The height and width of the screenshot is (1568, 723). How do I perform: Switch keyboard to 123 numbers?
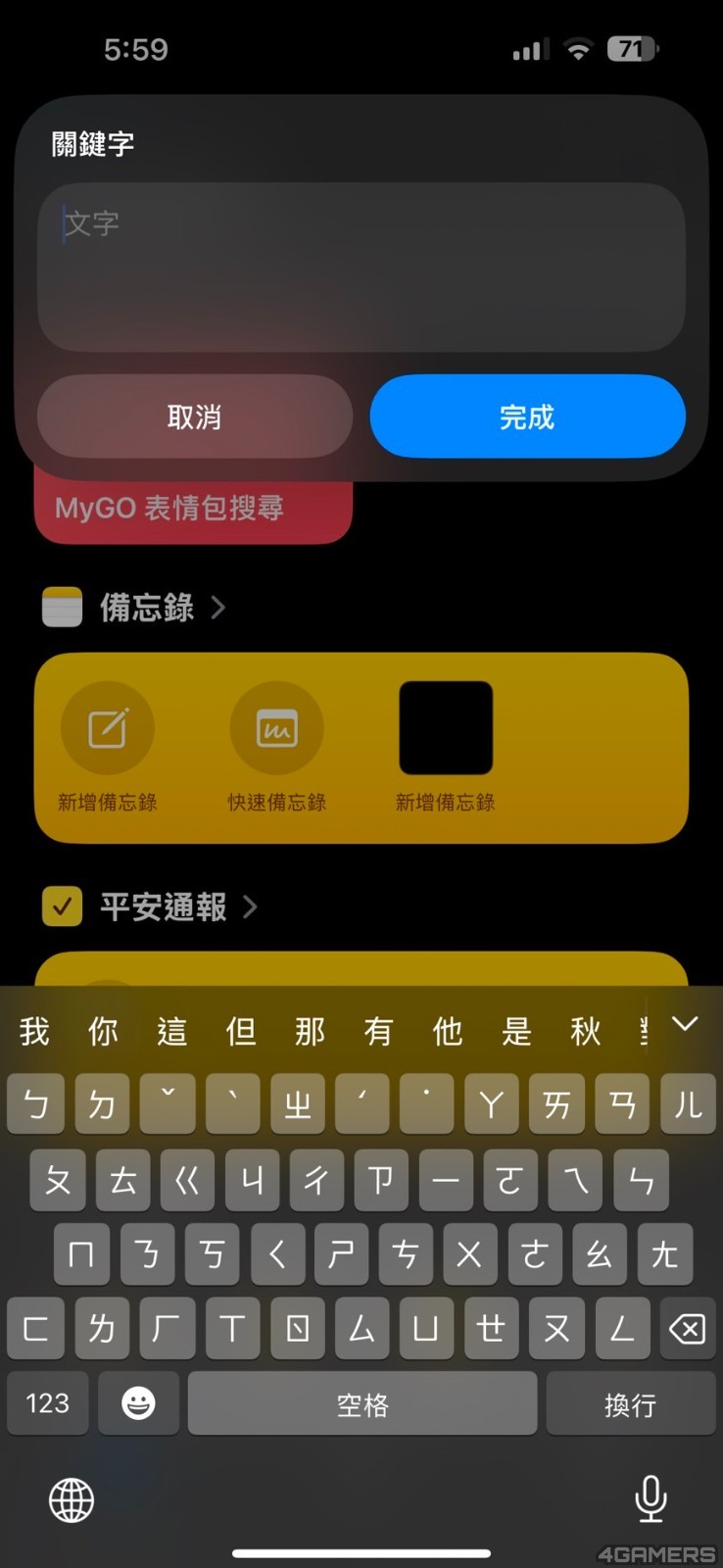47,1403
